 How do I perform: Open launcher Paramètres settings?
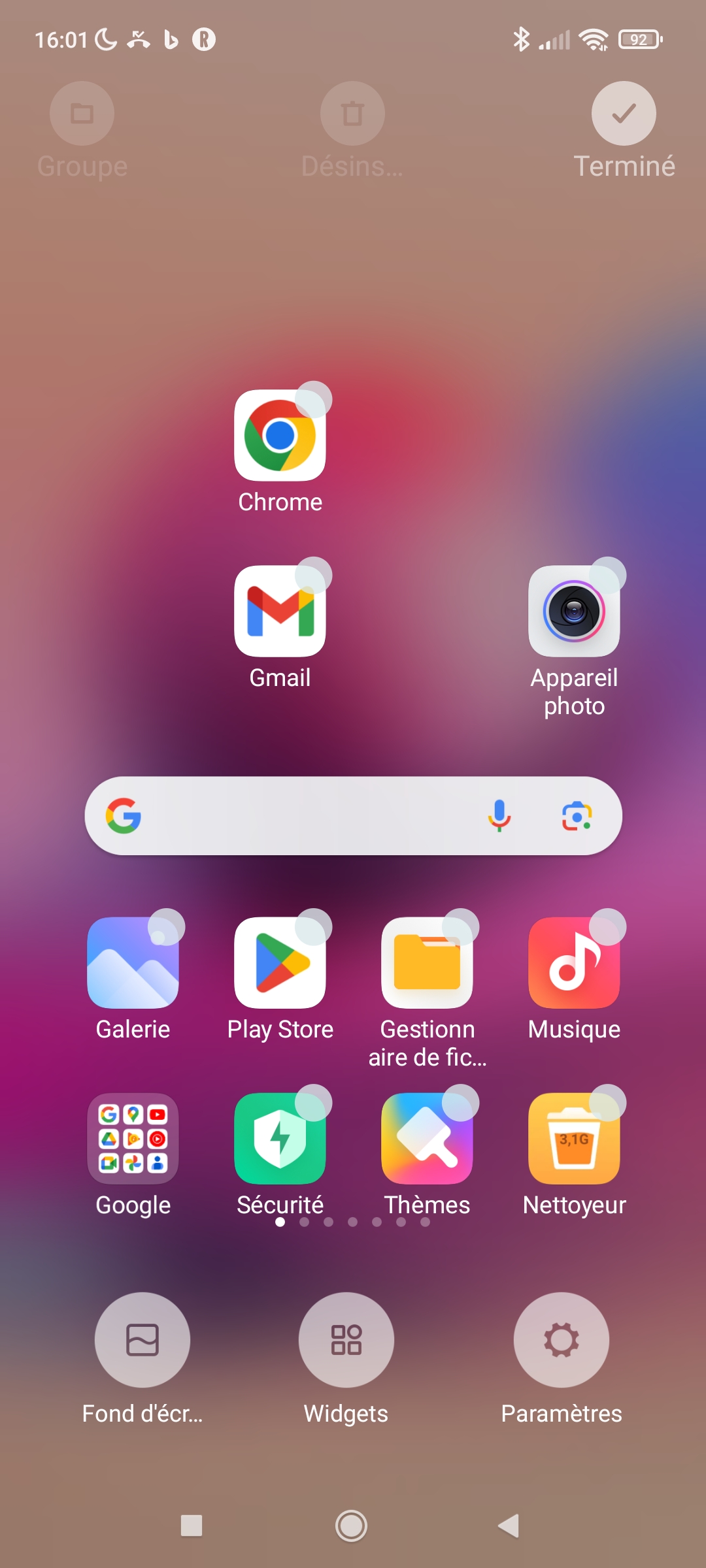click(561, 1339)
